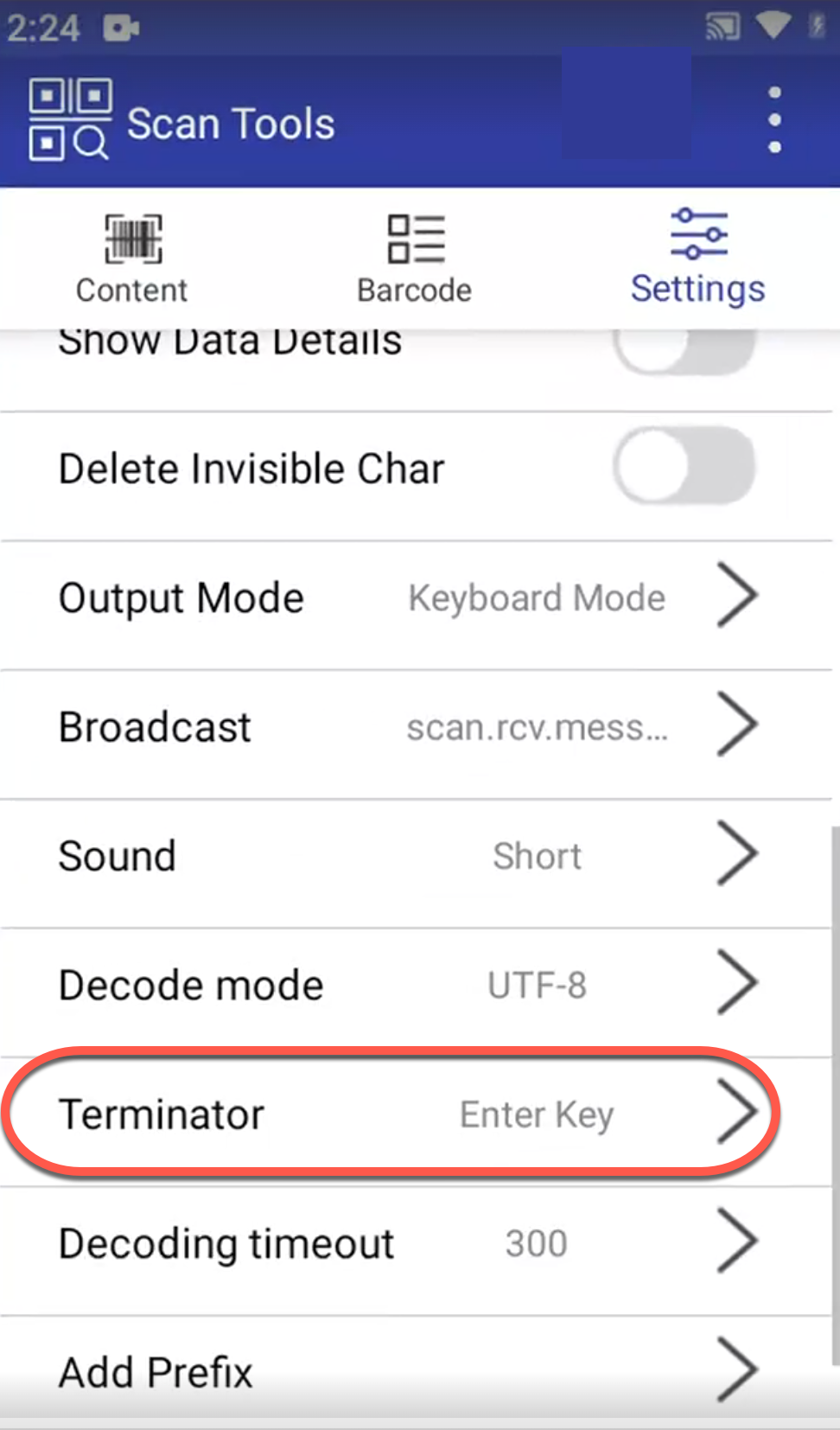This screenshot has width=840, height=1430.
Task: Adjust the Decoding timeout value
Action: [x=415, y=1243]
